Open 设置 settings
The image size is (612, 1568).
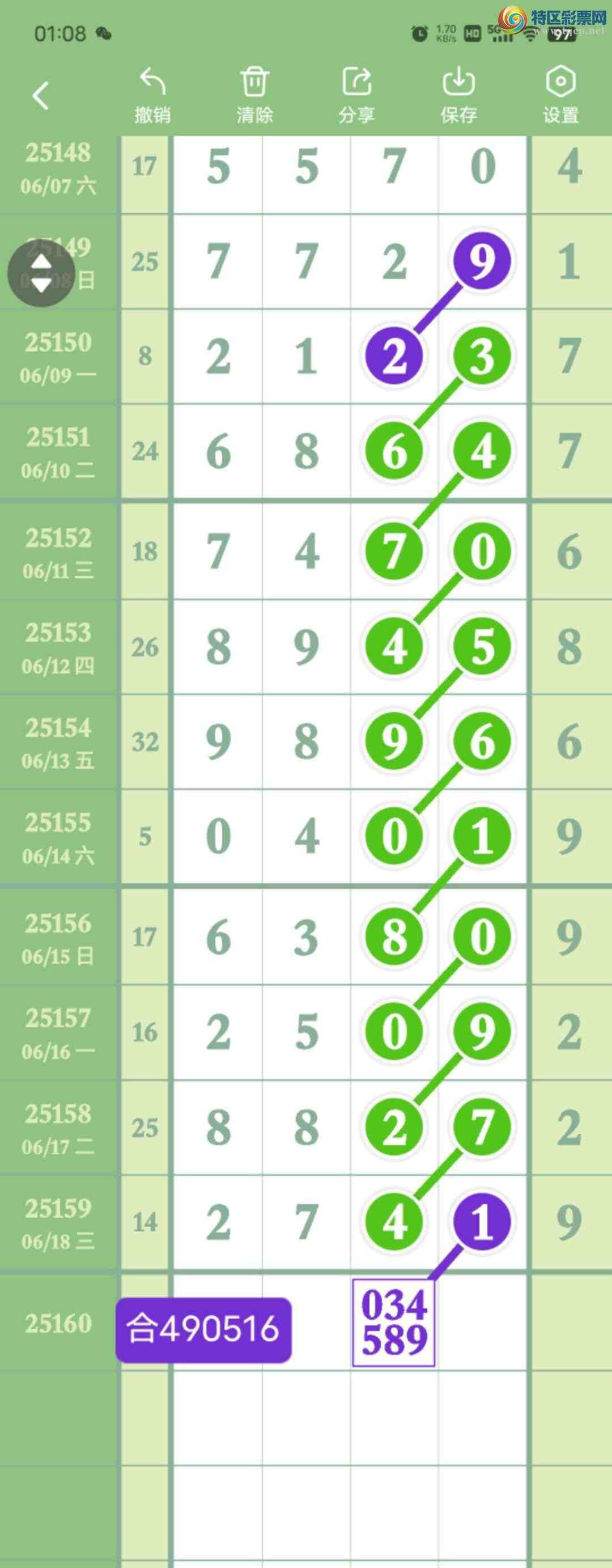pyautogui.click(x=560, y=96)
